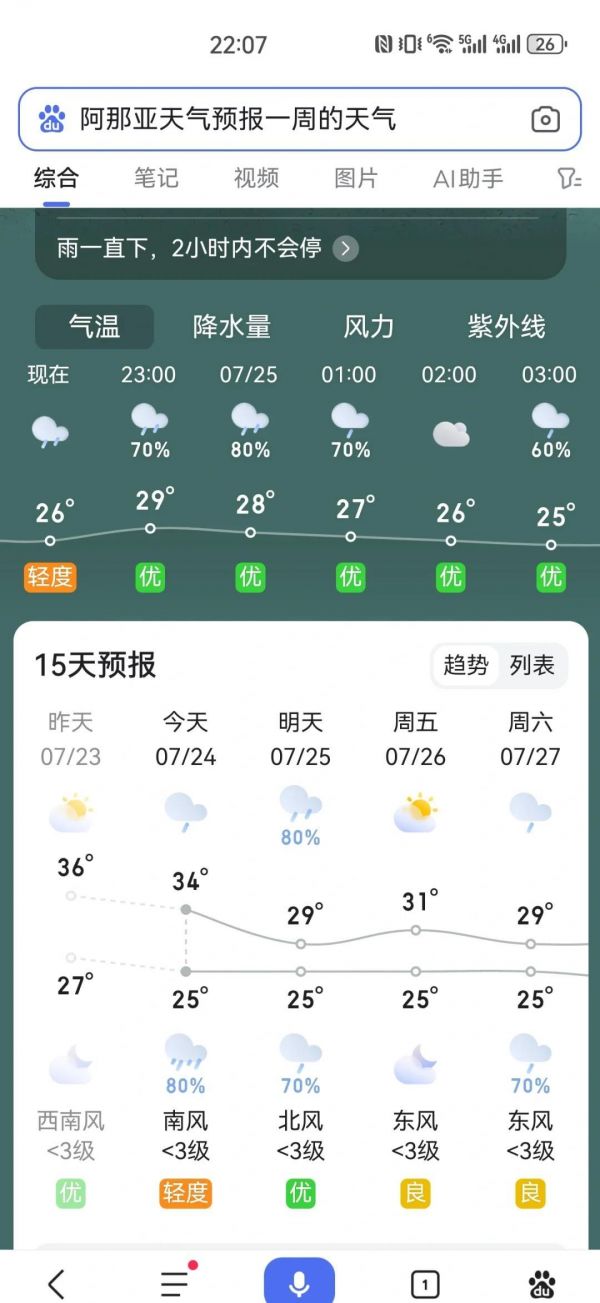The width and height of the screenshot is (600, 1303).
Task: Select the 风力 hourly tab
Action: tap(369, 326)
